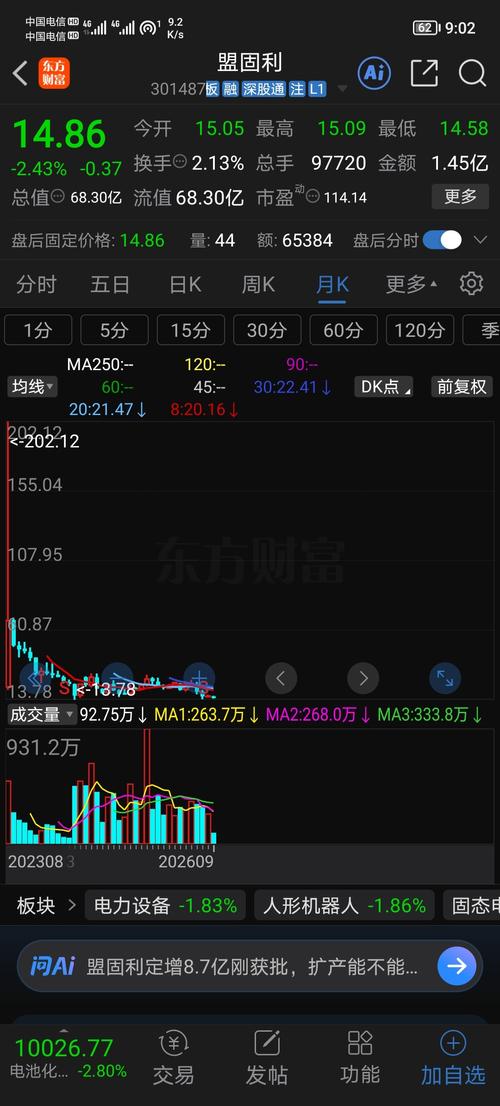The width and height of the screenshot is (500, 1106).
Task: Expand the chart to full screen
Action: [x=445, y=678]
